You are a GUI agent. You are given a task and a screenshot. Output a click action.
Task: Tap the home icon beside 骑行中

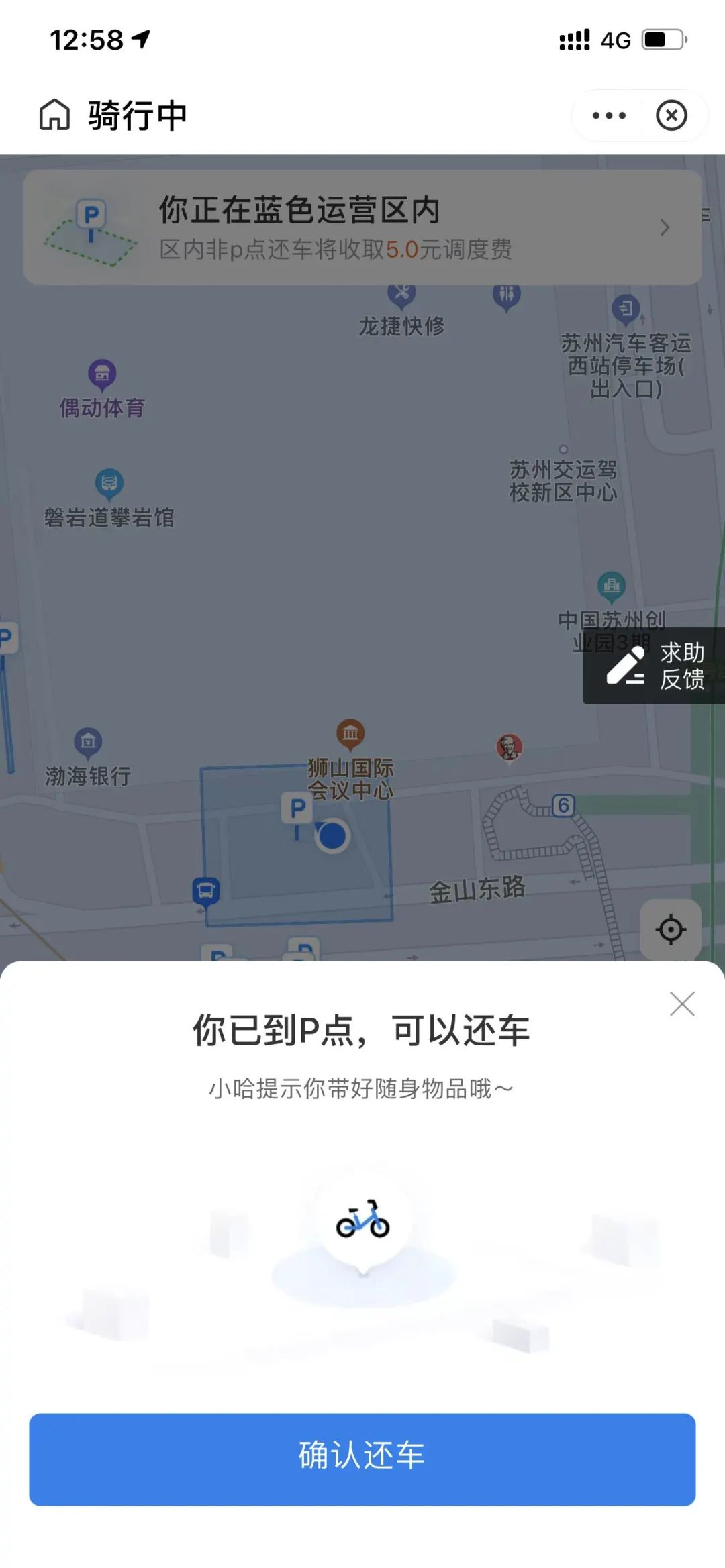54,115
